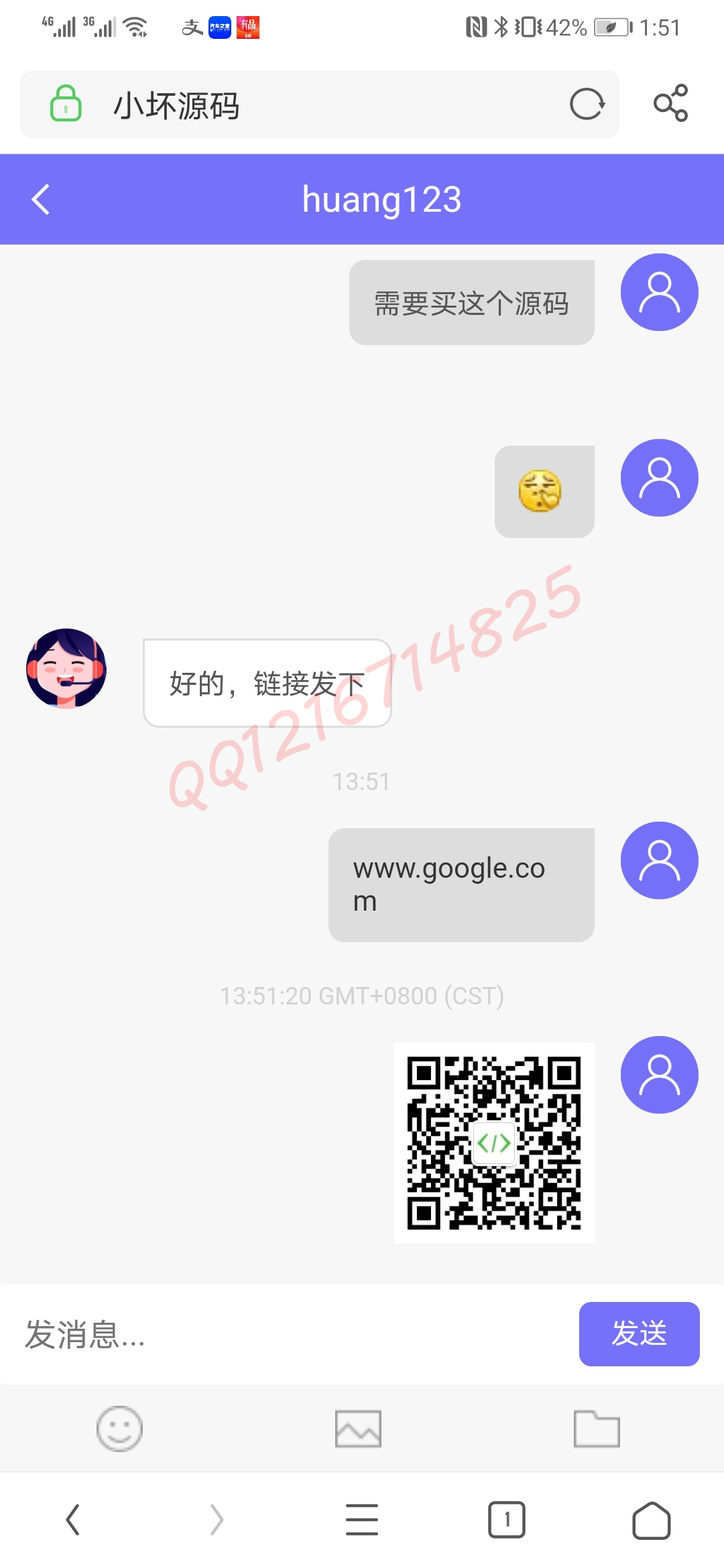The width and height of the screenshot is (724, 1568).
Task: Open the emoji picker
Action: [x=119, y=1429]
